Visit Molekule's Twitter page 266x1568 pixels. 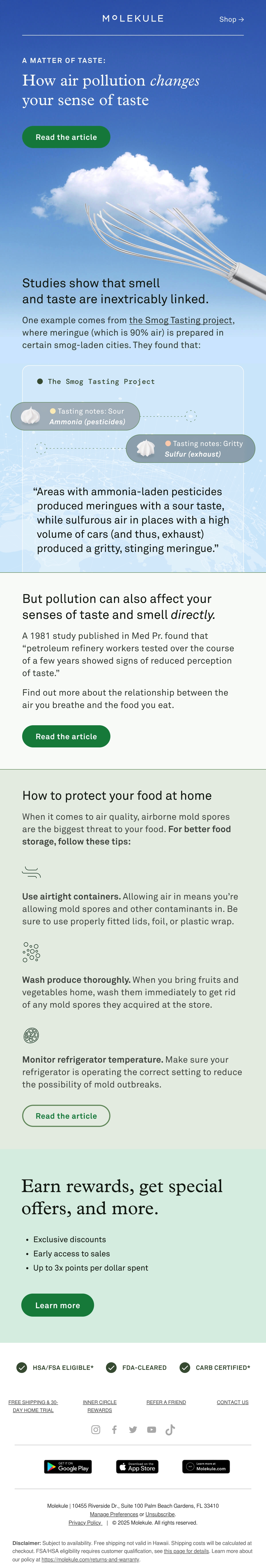coord(133,1429)
